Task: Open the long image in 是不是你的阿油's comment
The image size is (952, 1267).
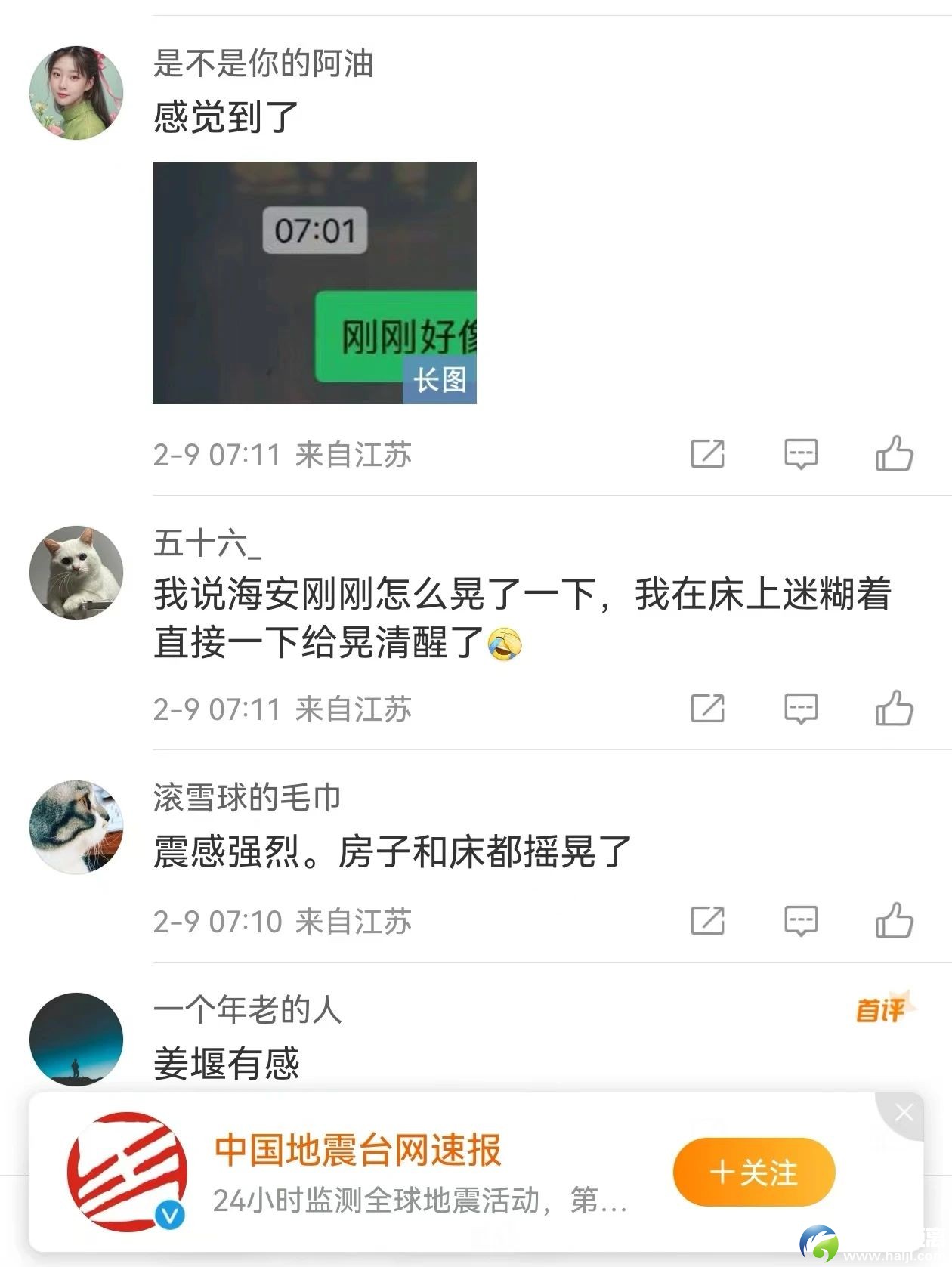Action: (314, 283)
